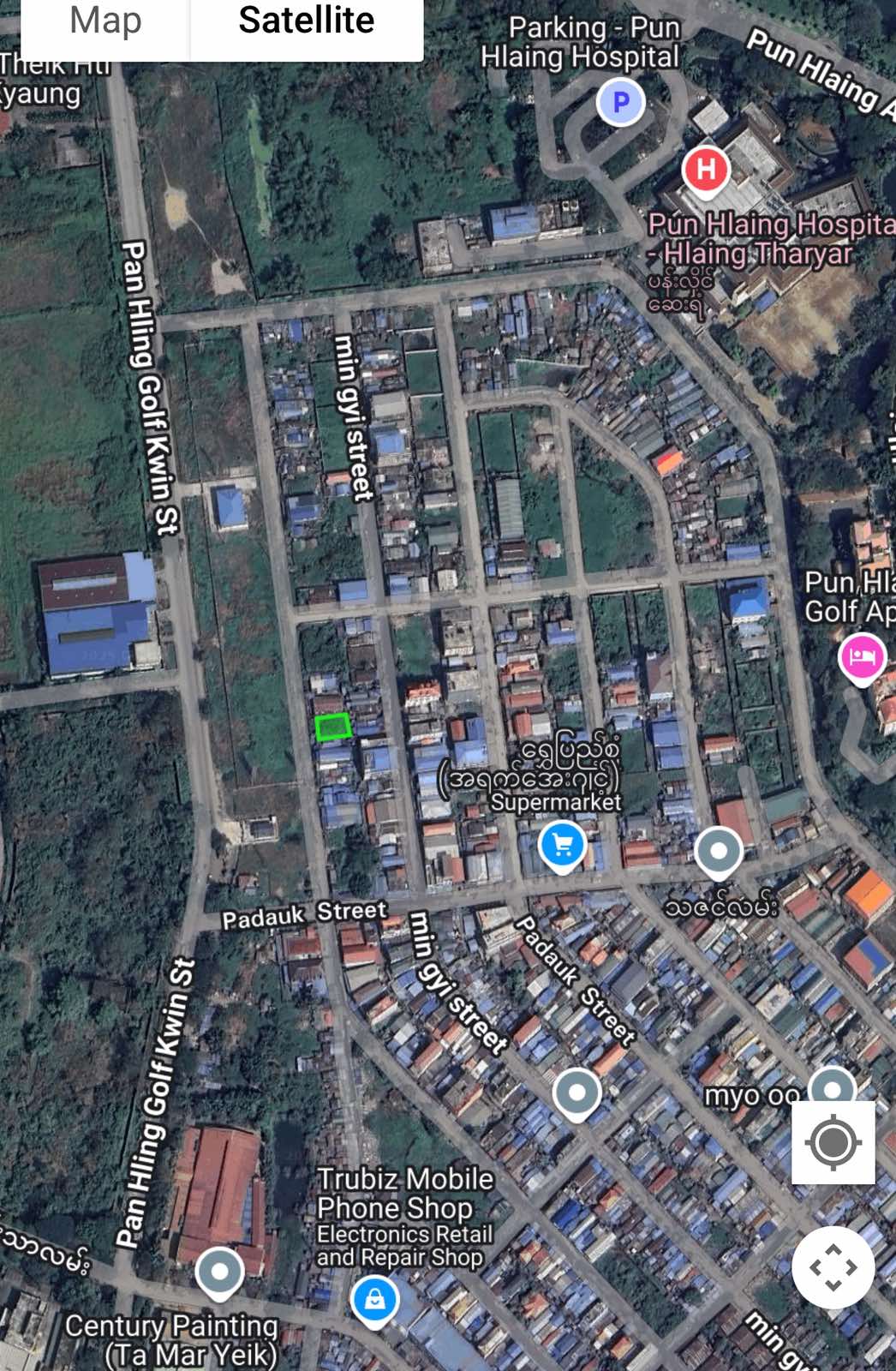Open Trubiz Mobile Phone Shop pin
The height and width of the screenshot is (1371, 896).
point(374,1300)
